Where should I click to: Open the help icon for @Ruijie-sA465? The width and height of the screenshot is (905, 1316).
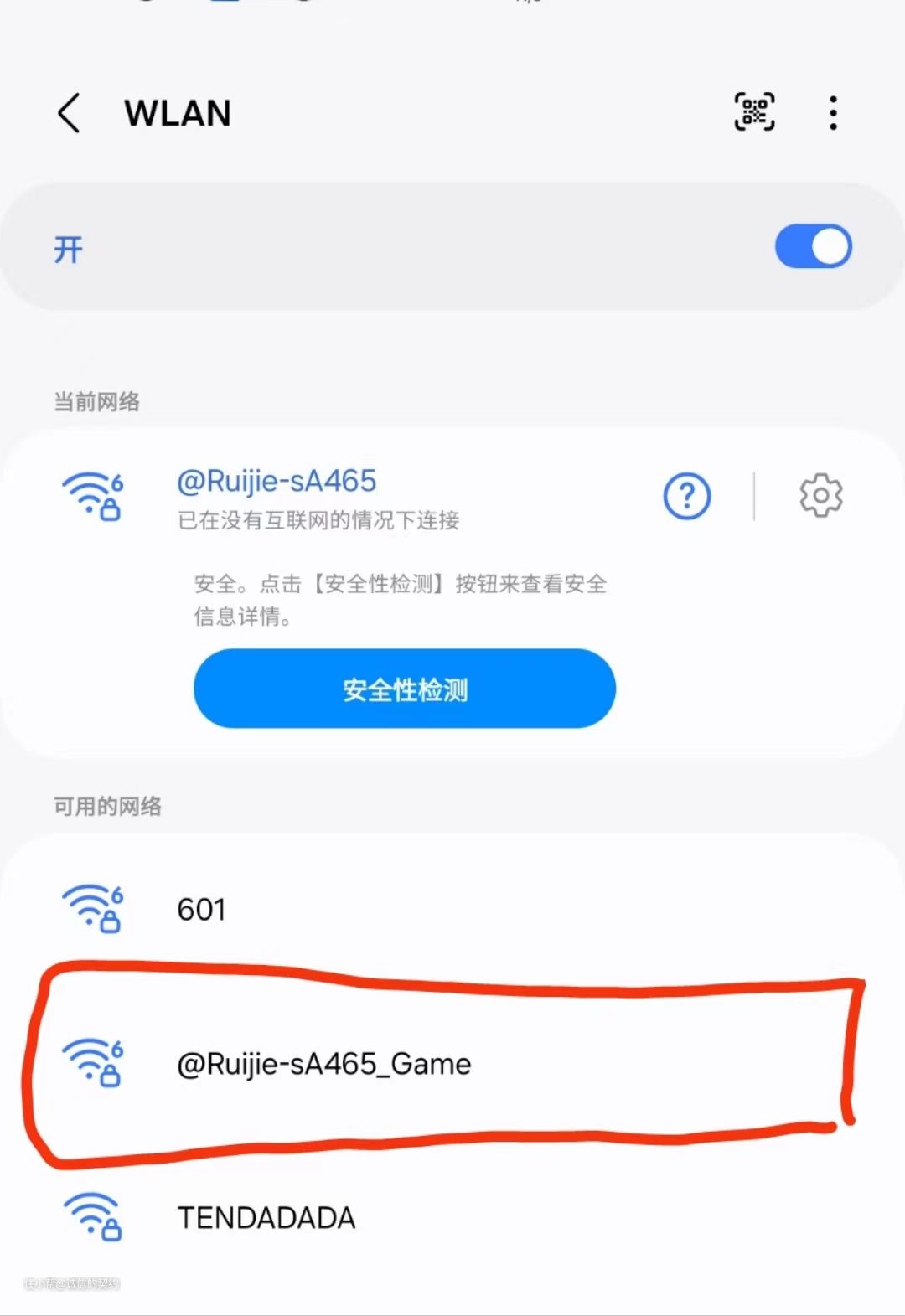point(686,496)
